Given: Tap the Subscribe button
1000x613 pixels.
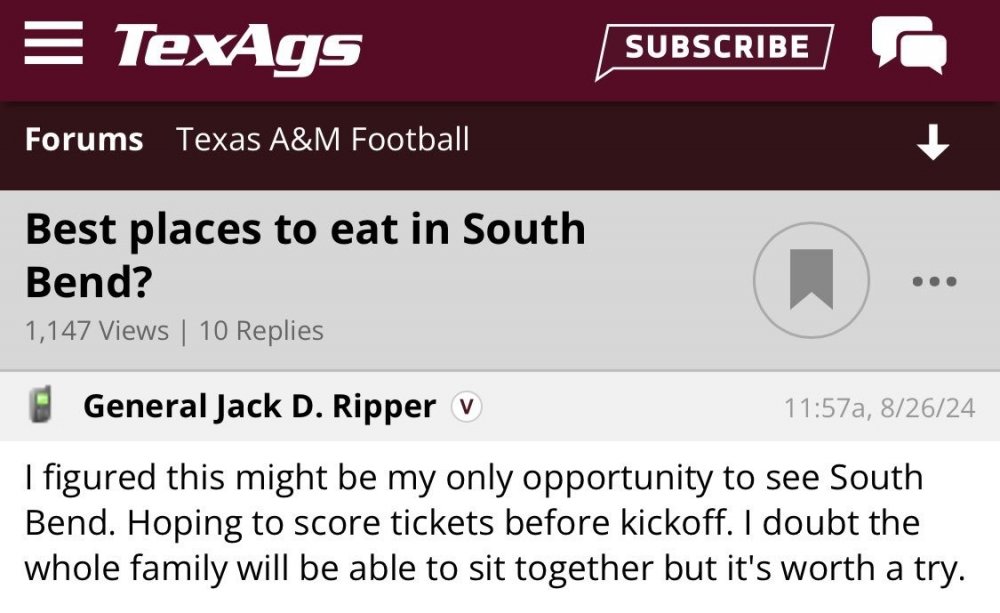Looking at the screenshot, I should [x=715, y=47].
